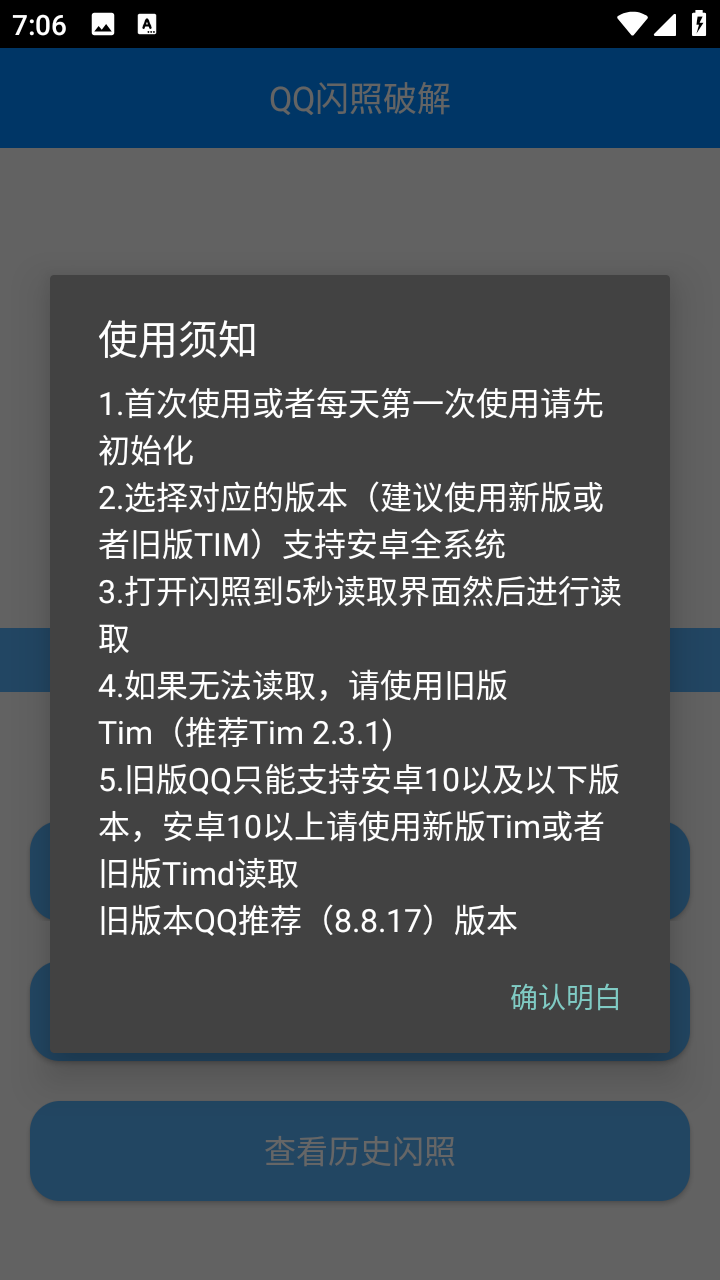
Task: Click instruction 2 about selecting versions
Action: (x=350, y=522)
